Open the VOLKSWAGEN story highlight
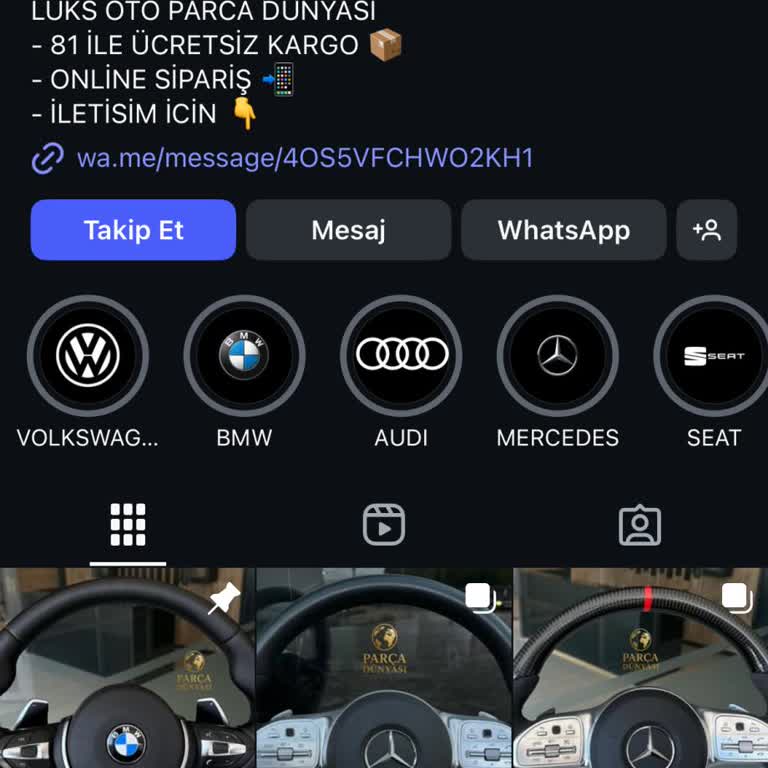 click(88, 356)
